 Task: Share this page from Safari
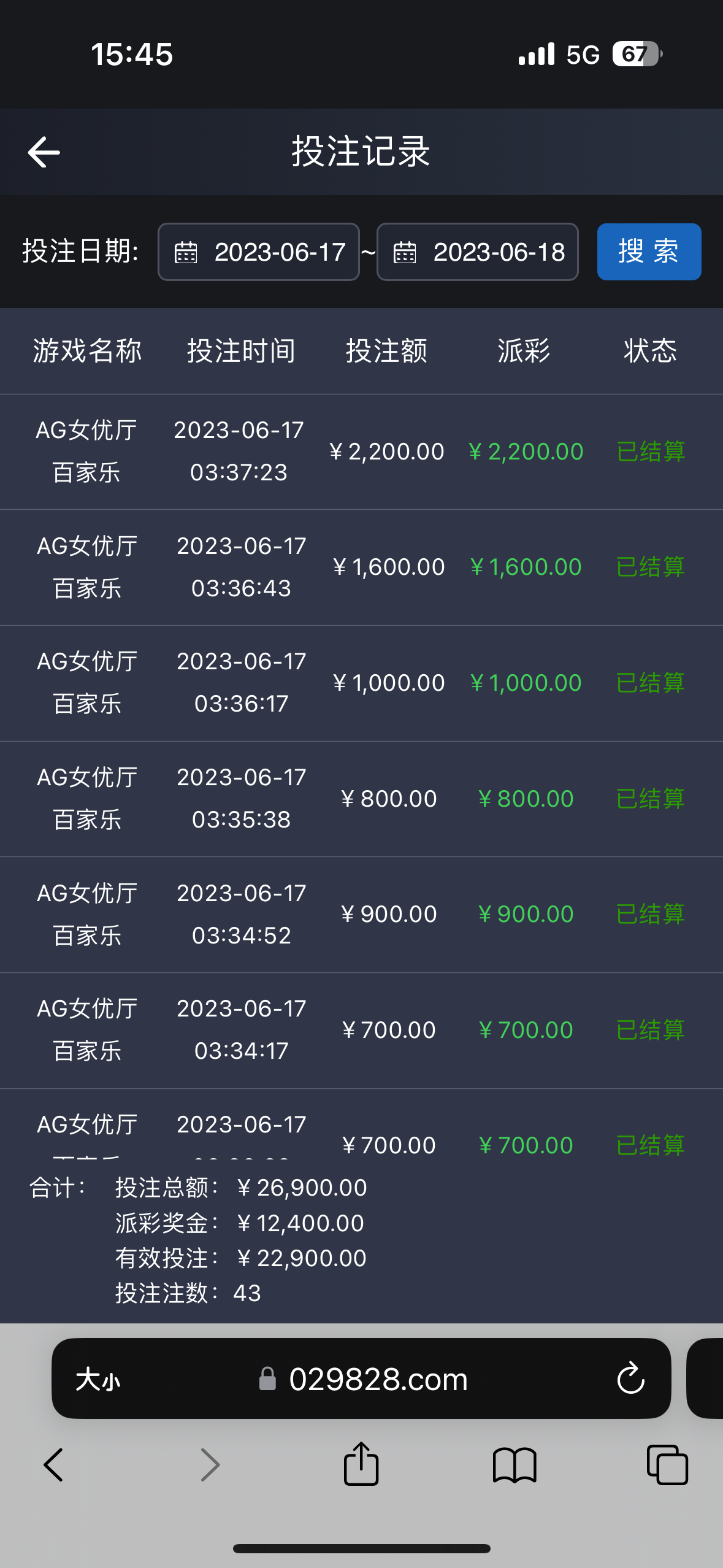[x=361, y=1464]
